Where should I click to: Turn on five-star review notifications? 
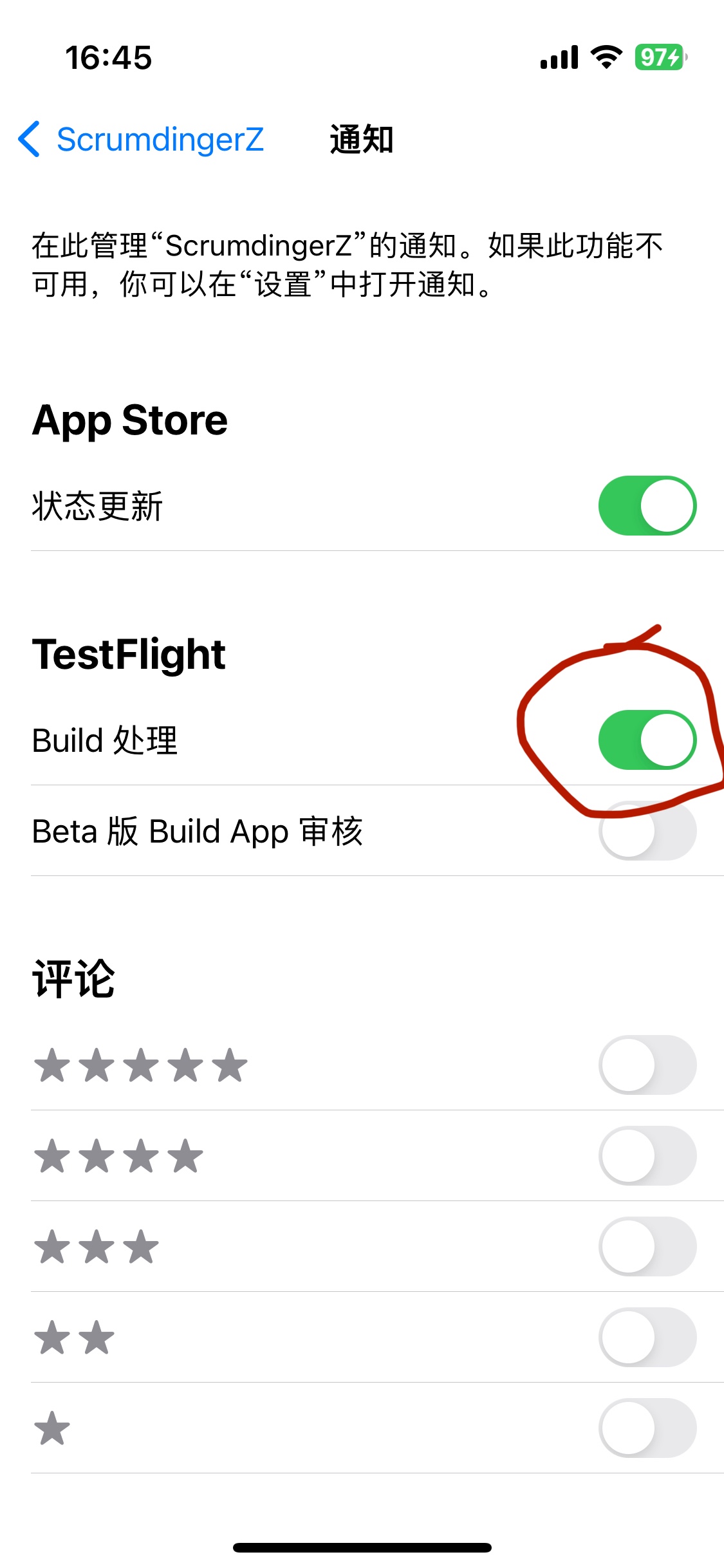(647, 1065)
